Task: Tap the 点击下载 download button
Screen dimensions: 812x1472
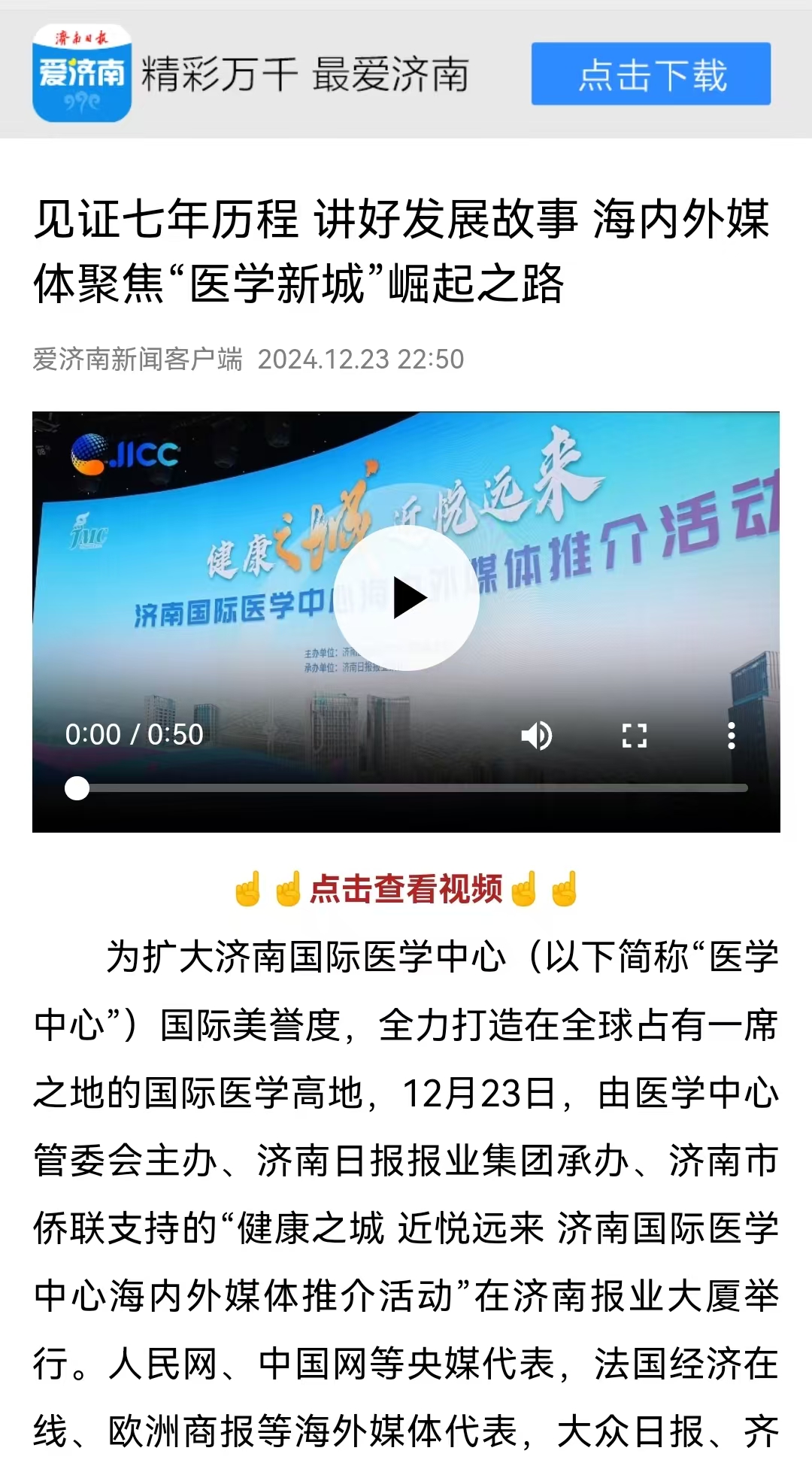Action: point(650,74)
